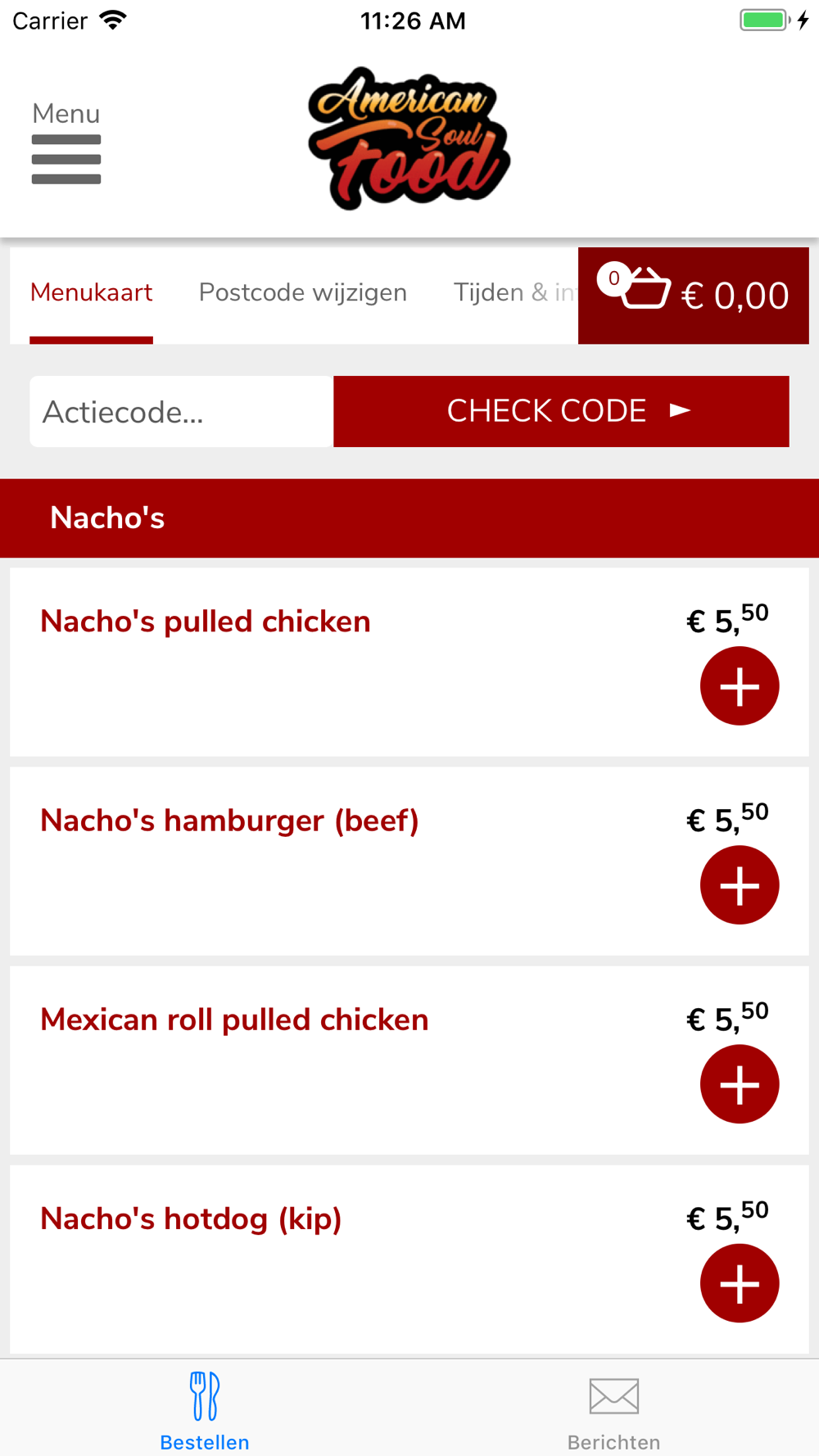Open the shopping basket showing € 0,00
The width and height of the screenshot is (819, 1456).
coord(693,296)
